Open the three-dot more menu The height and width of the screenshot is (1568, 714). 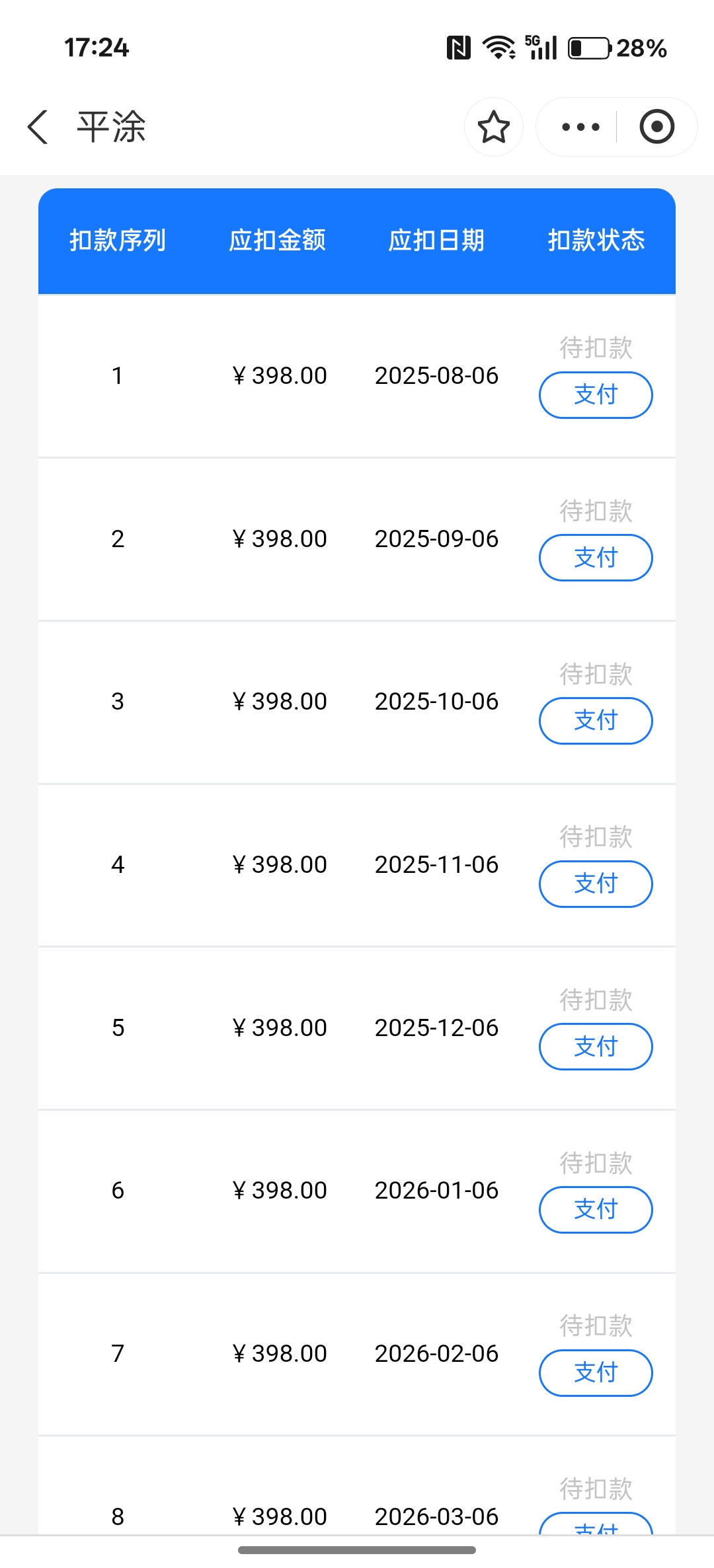click(x=580, y=127)
